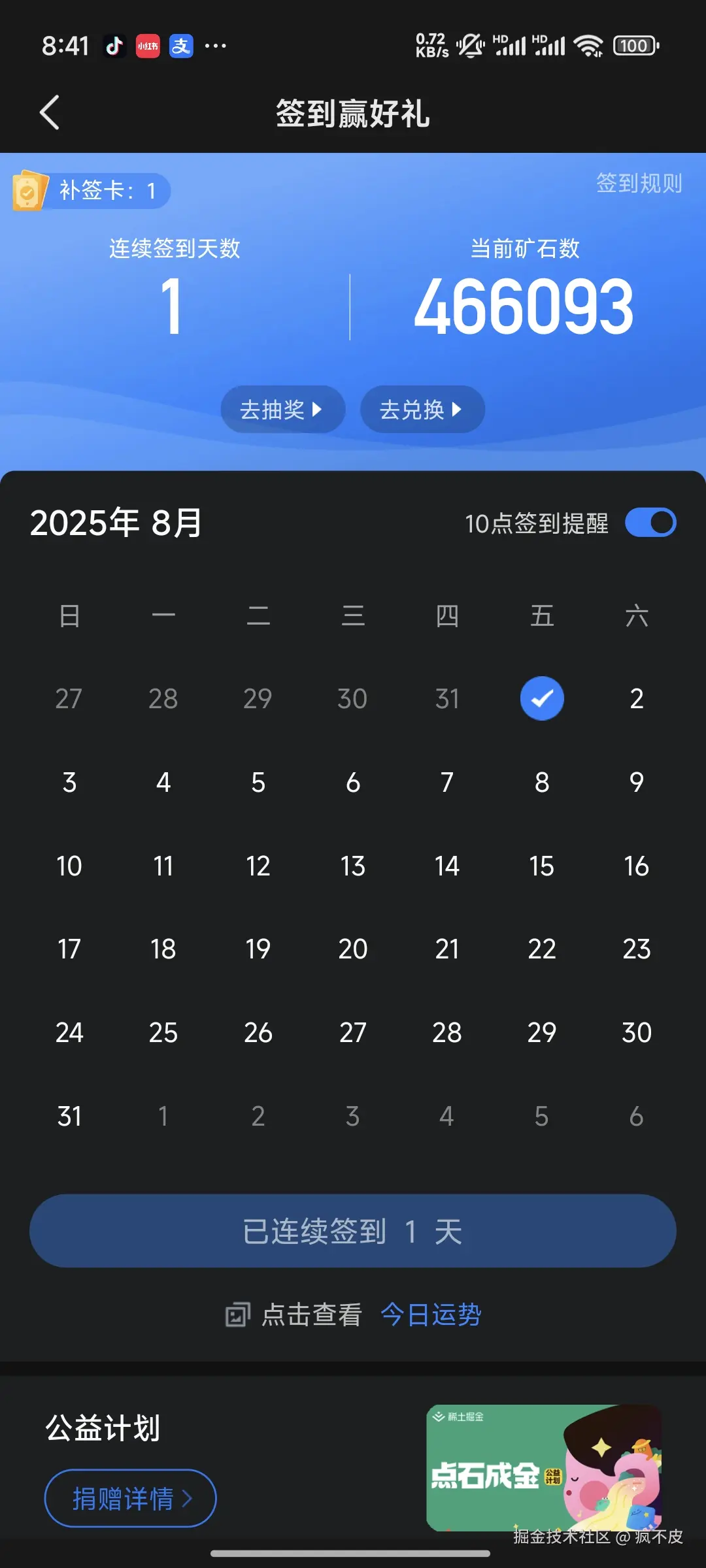This screenshot has height=1568, width=706.
Task: Tap the checkmark on August 1 signed date
Action: tap(541, 698)
